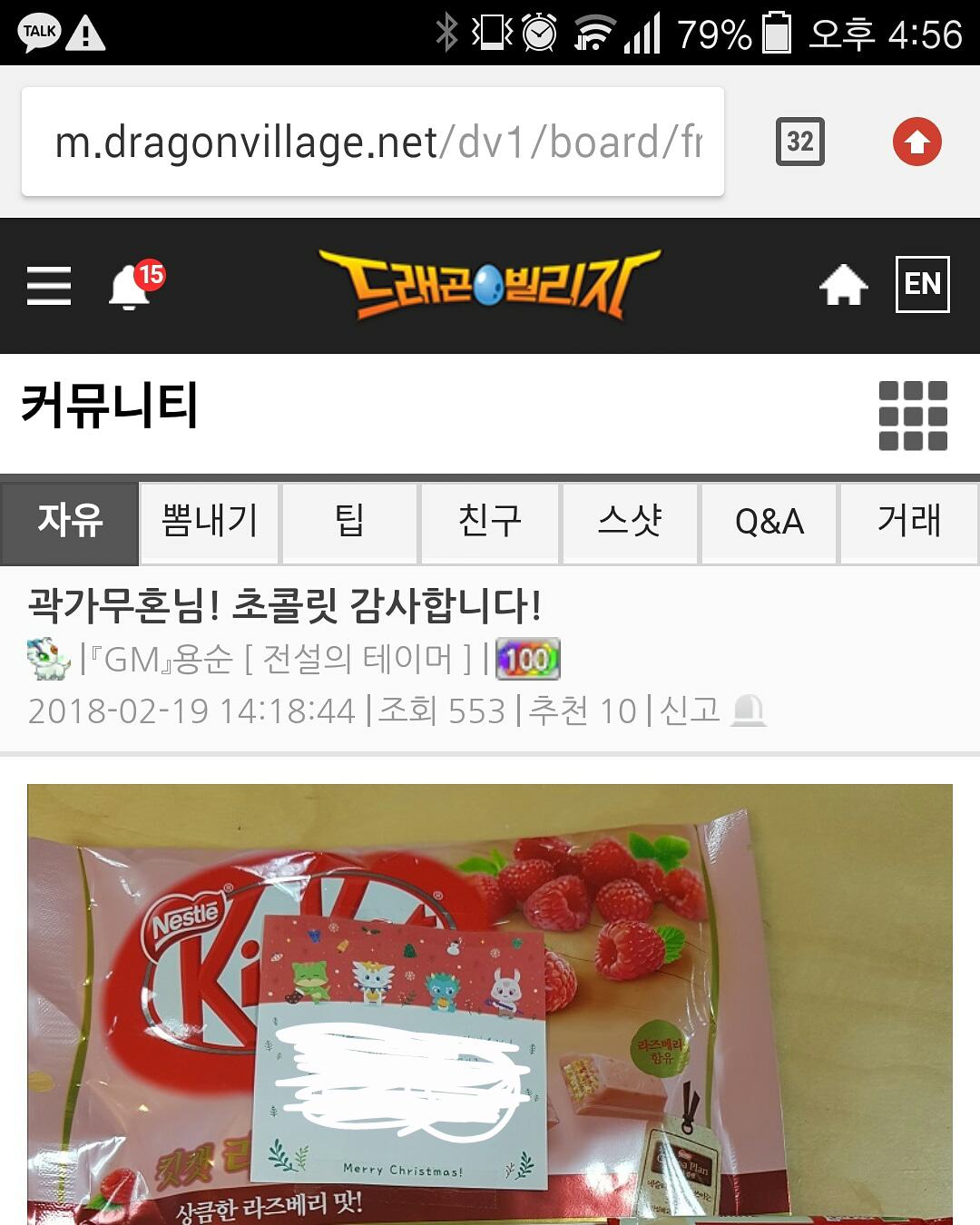Select the 거래 tab
980x1225 pixels.
tap(909, 522)
